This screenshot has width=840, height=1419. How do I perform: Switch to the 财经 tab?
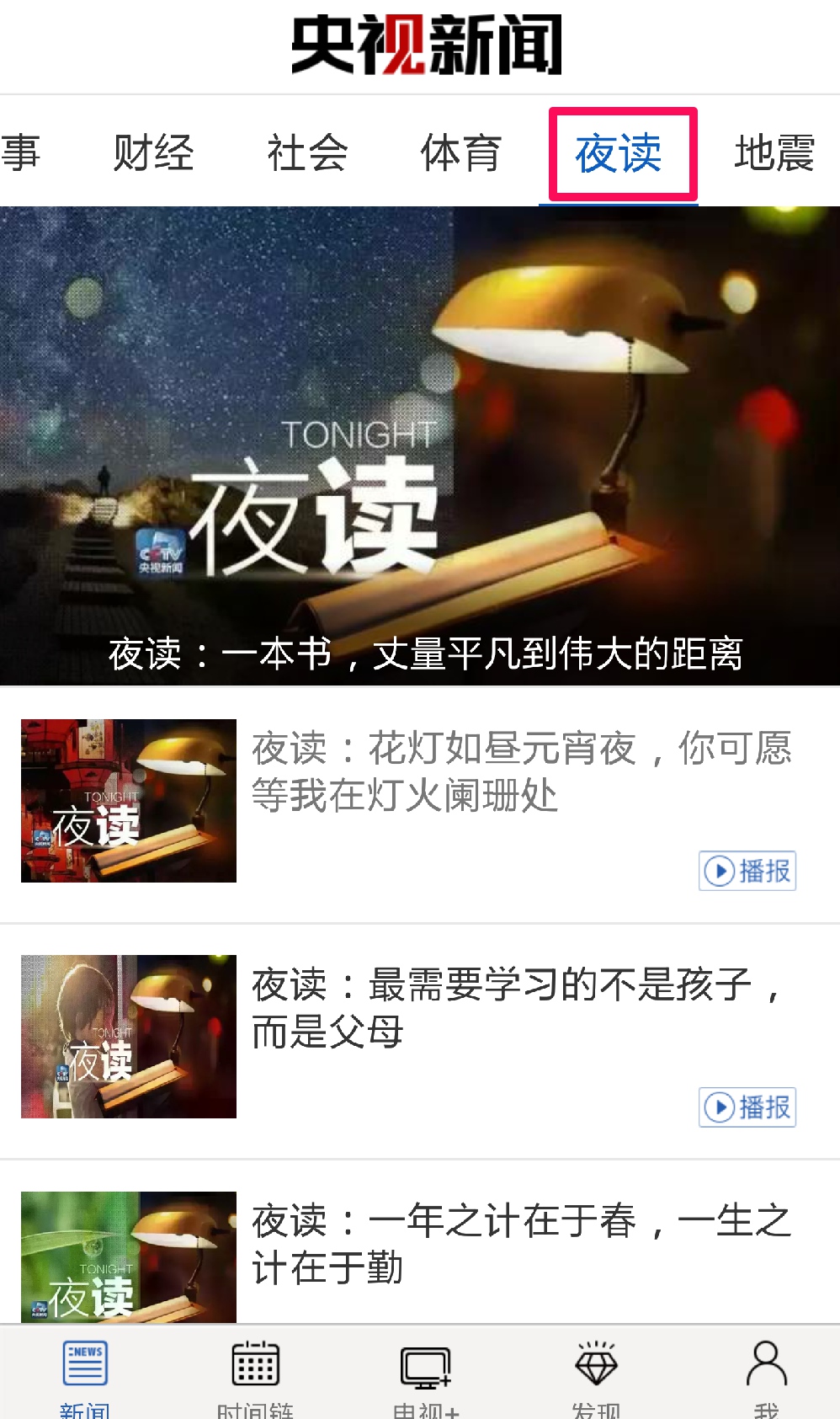[x=153, y=153]
